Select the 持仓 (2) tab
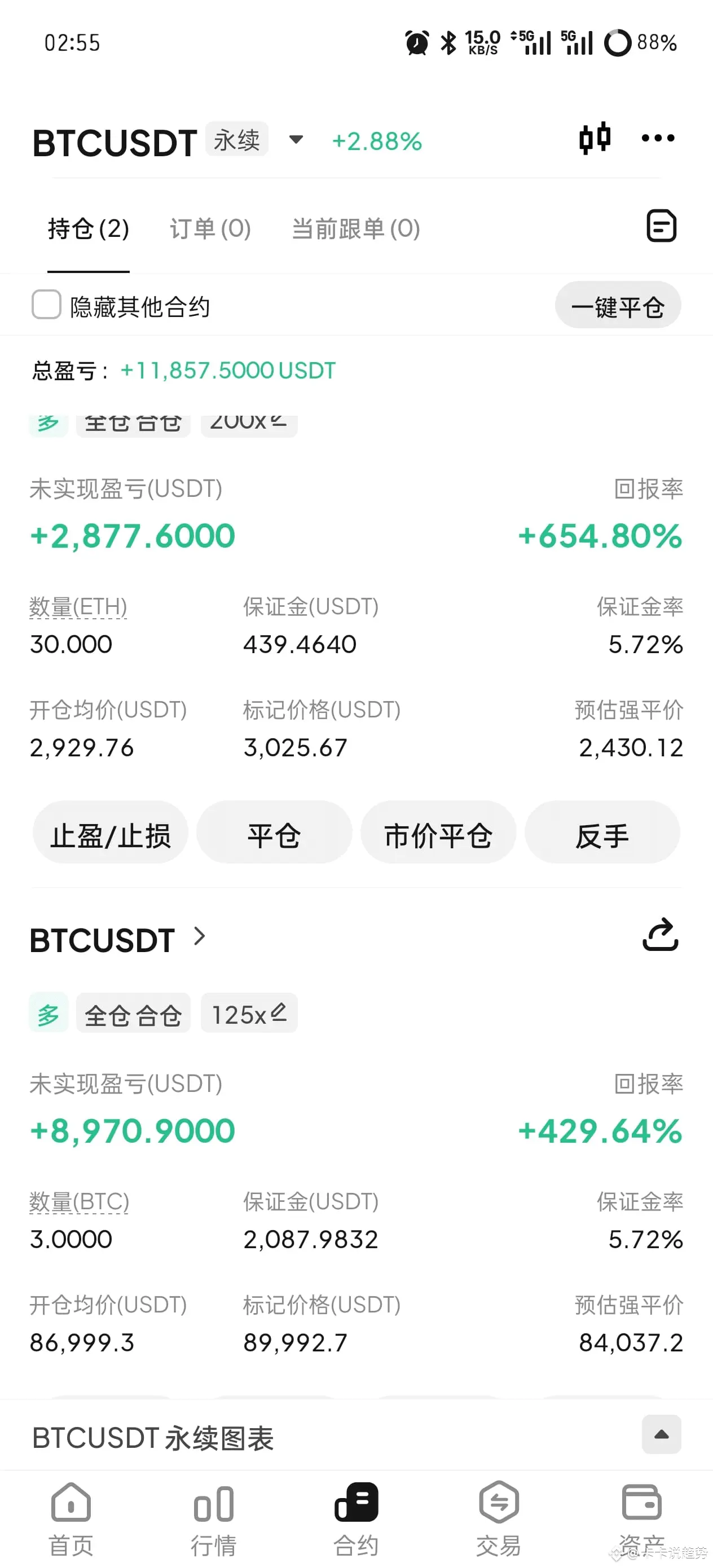Screen dimensions: 713x1568 click(89, 229)
